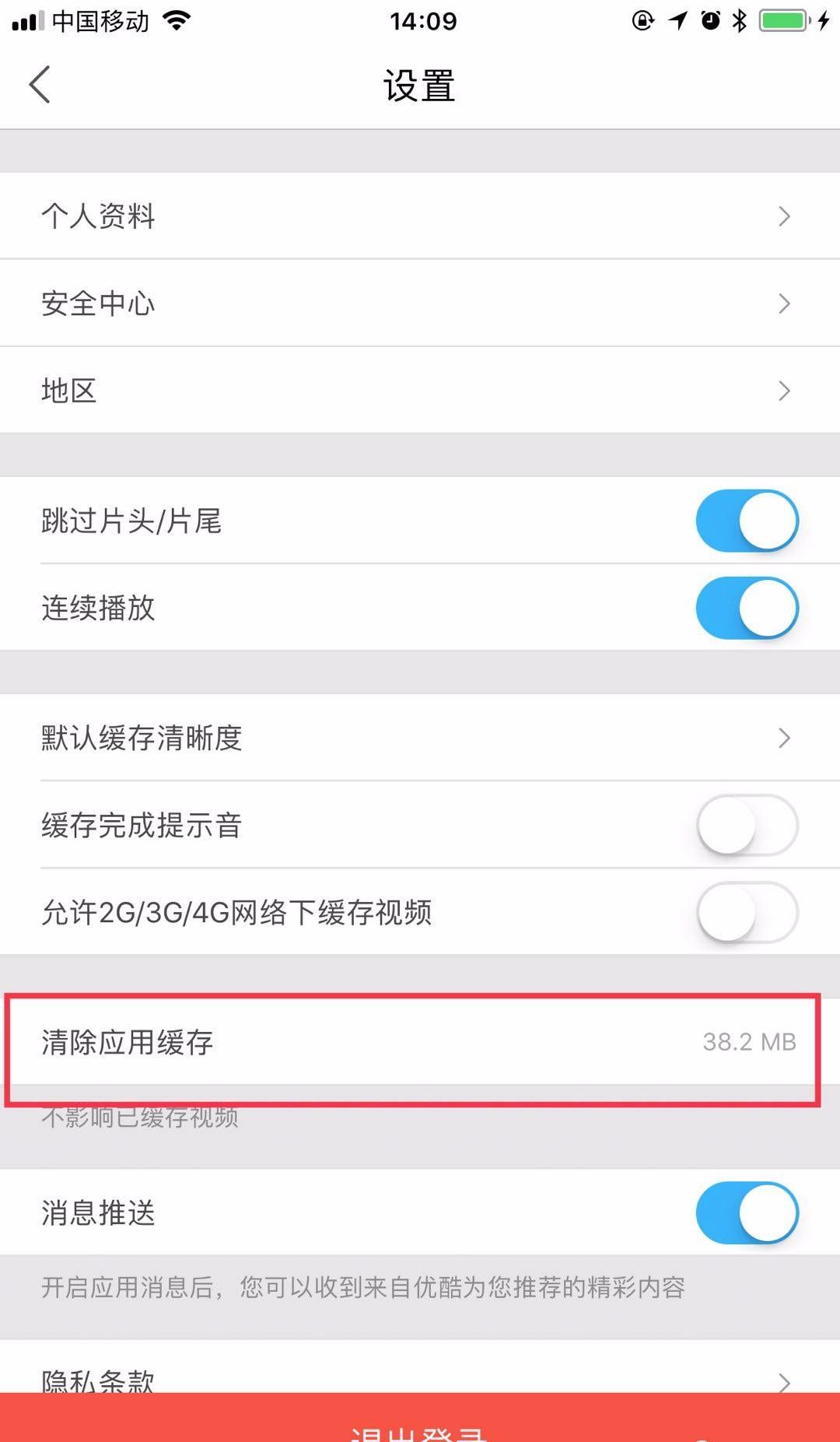Turn off 消息推送 notifications
The height and width of the screenshot is (1442, 840).
point(747,1212)
